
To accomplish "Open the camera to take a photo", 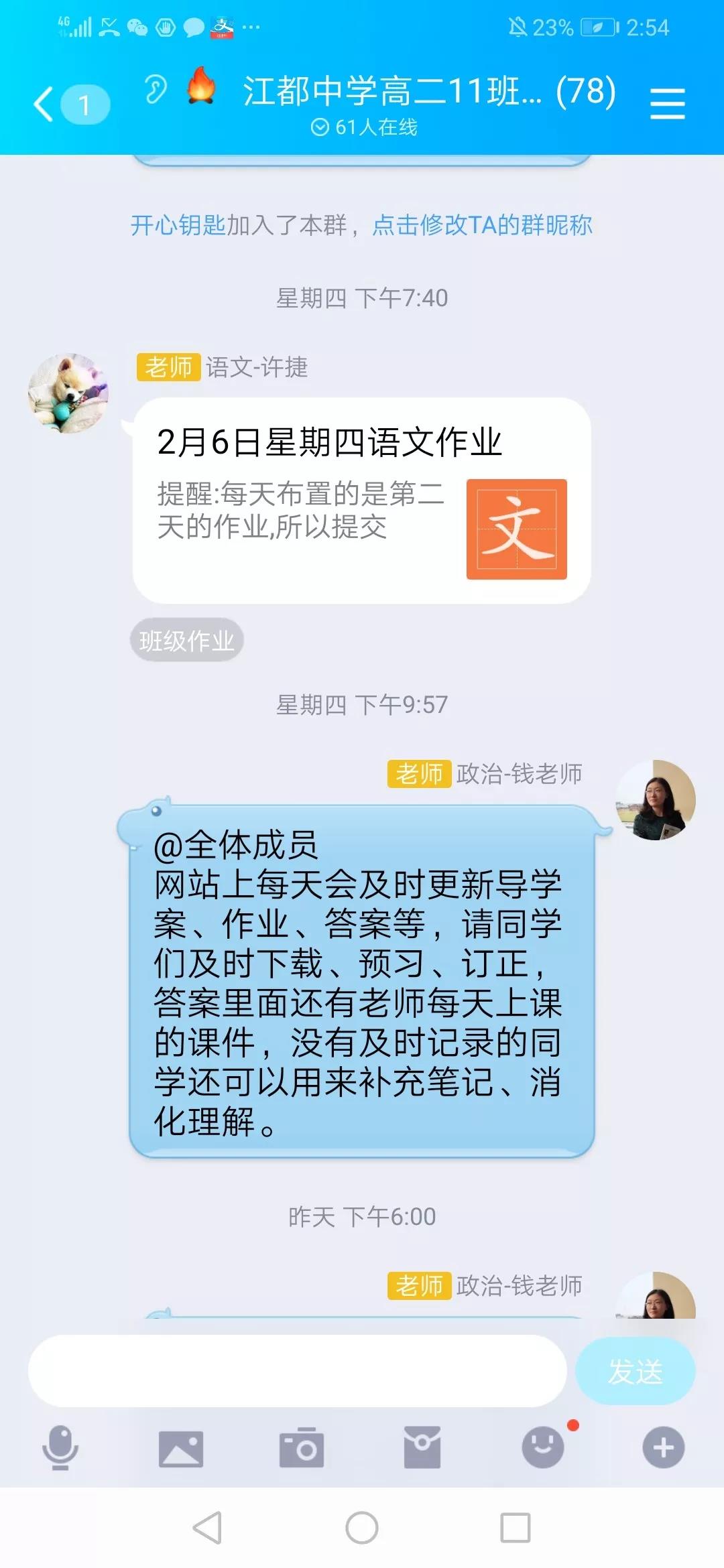I will coord(302,1447).
